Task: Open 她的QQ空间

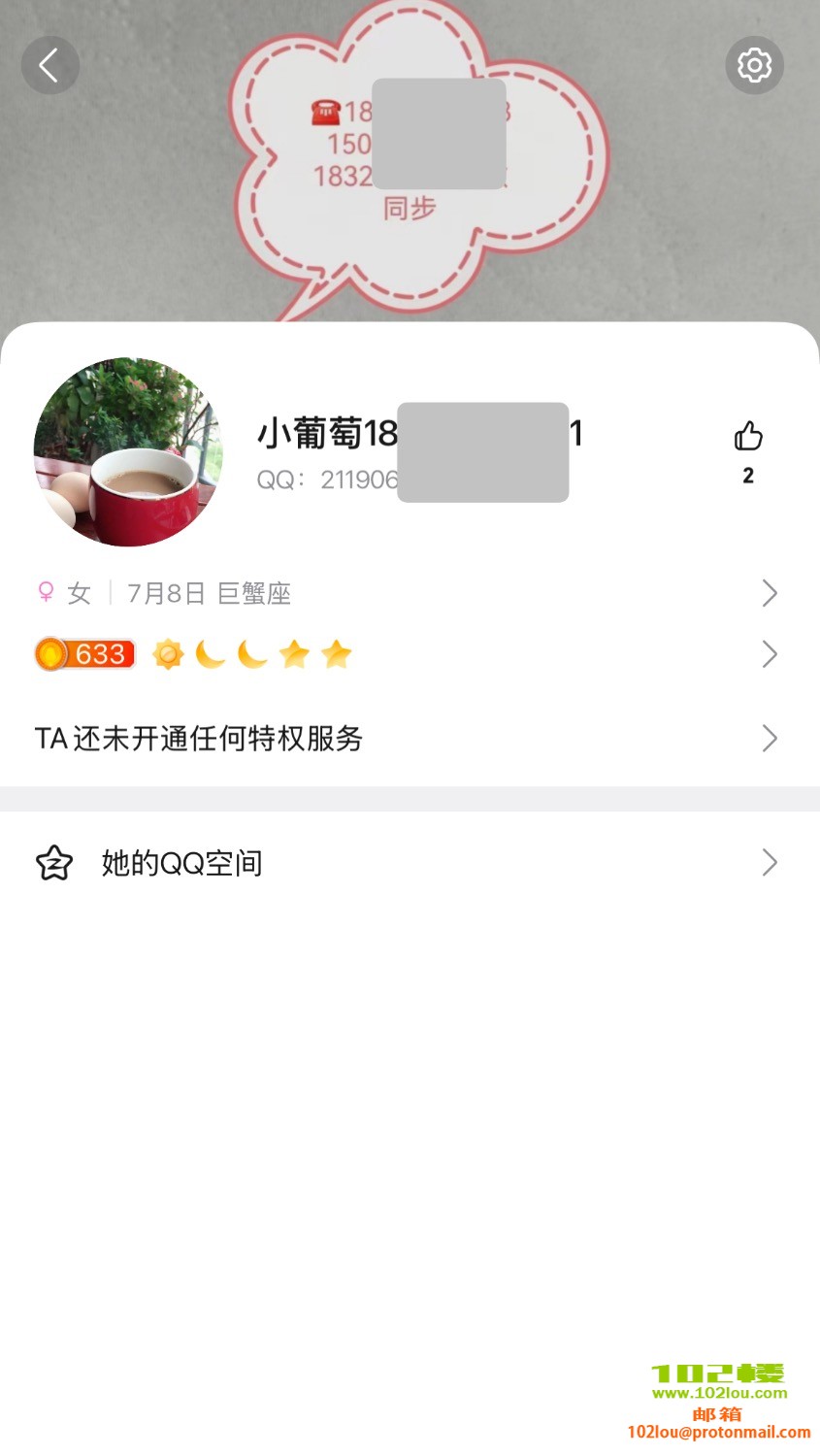Action: [x=408, y=863]
